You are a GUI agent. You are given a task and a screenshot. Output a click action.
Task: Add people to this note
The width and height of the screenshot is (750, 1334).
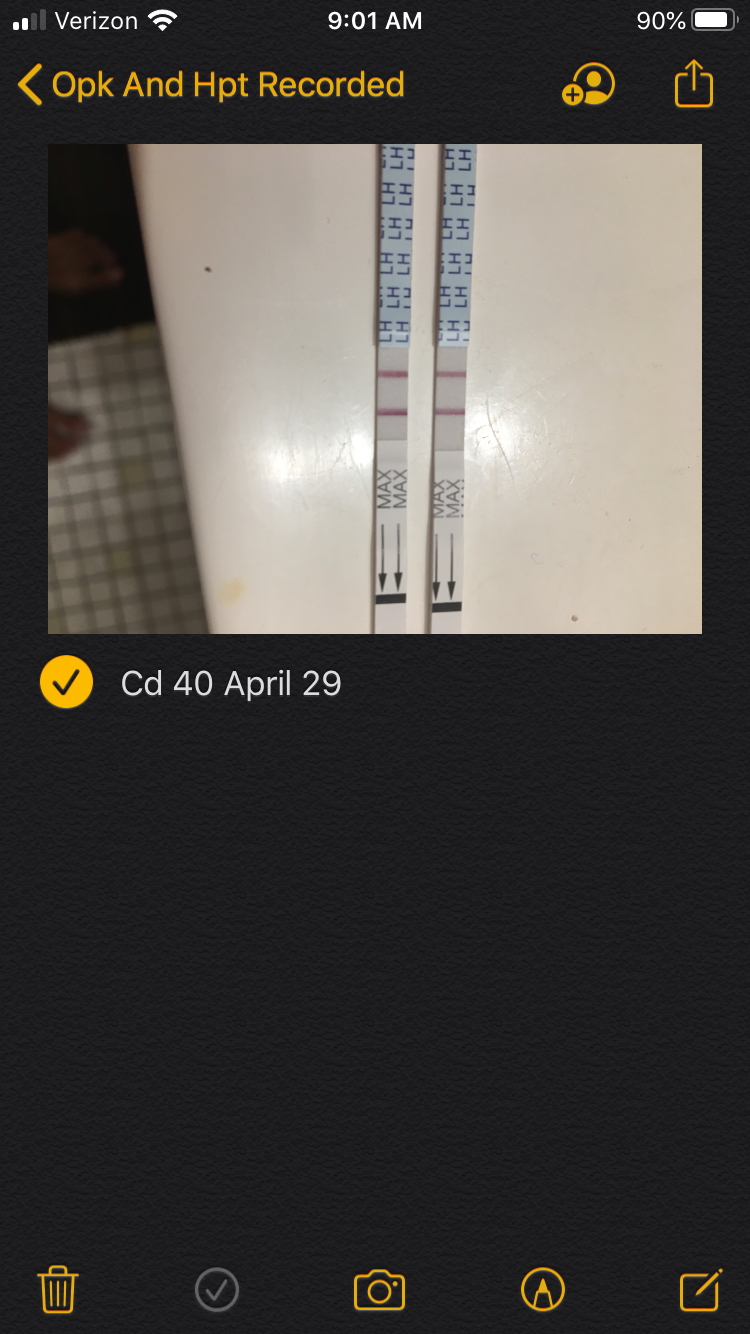coord(588,86)
